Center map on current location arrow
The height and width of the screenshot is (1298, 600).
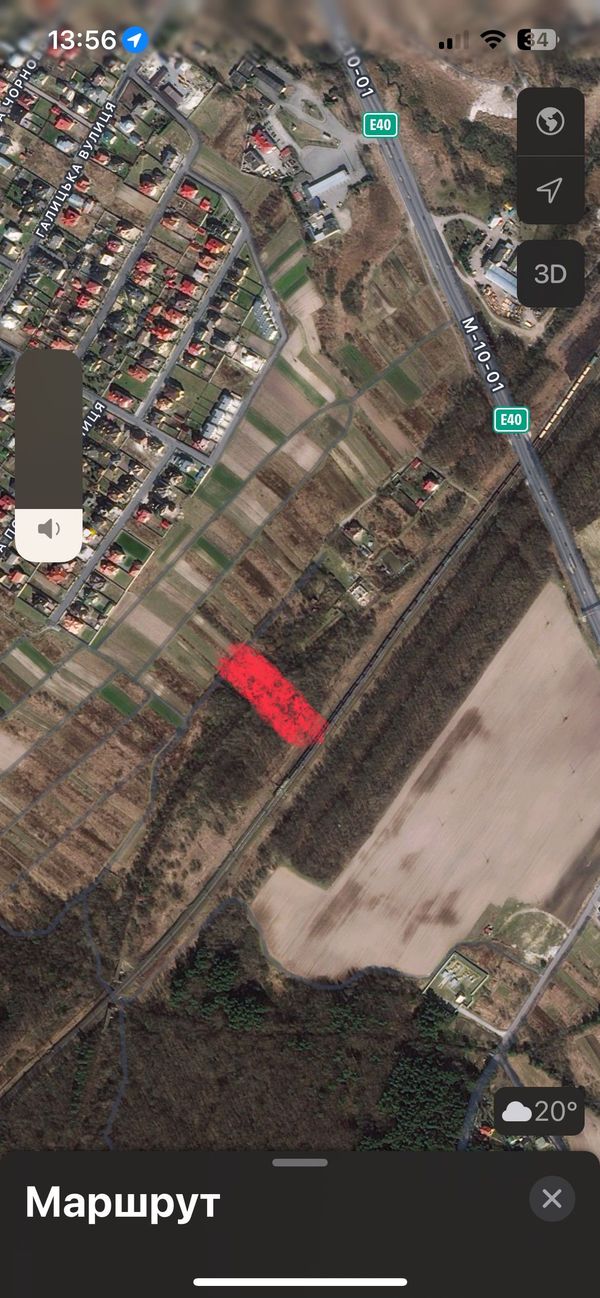tap(550, 190)
